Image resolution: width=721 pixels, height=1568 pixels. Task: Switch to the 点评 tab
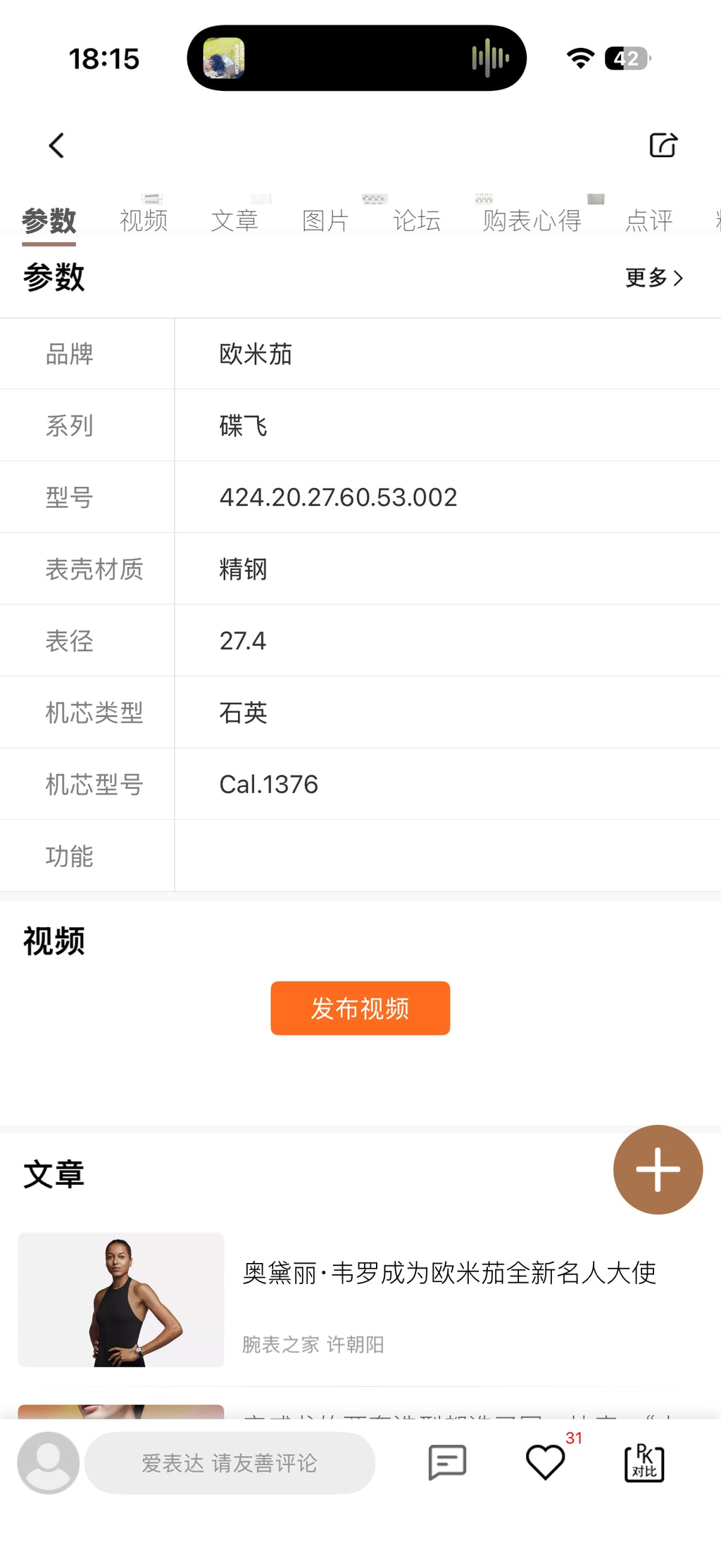649,220
